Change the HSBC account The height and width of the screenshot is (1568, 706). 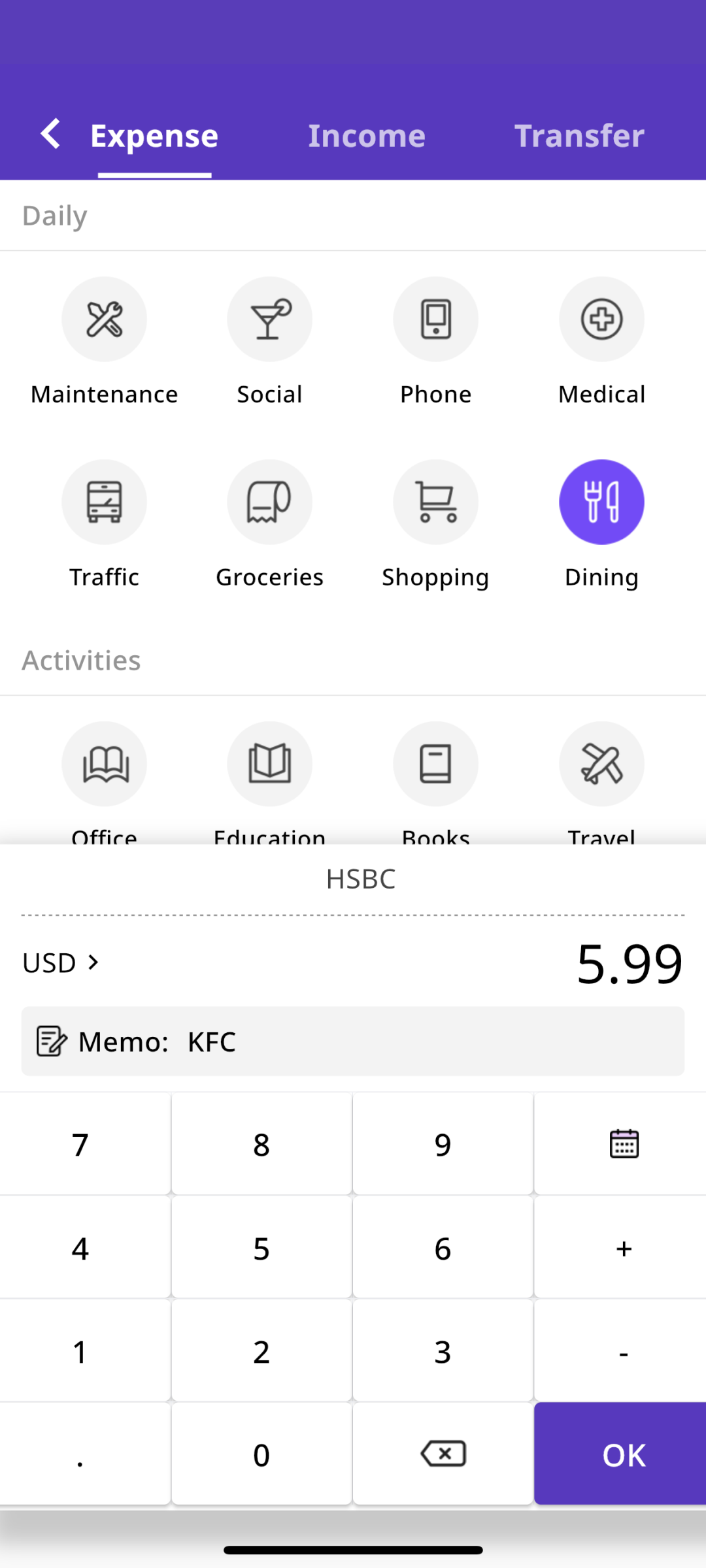(360, 879)
